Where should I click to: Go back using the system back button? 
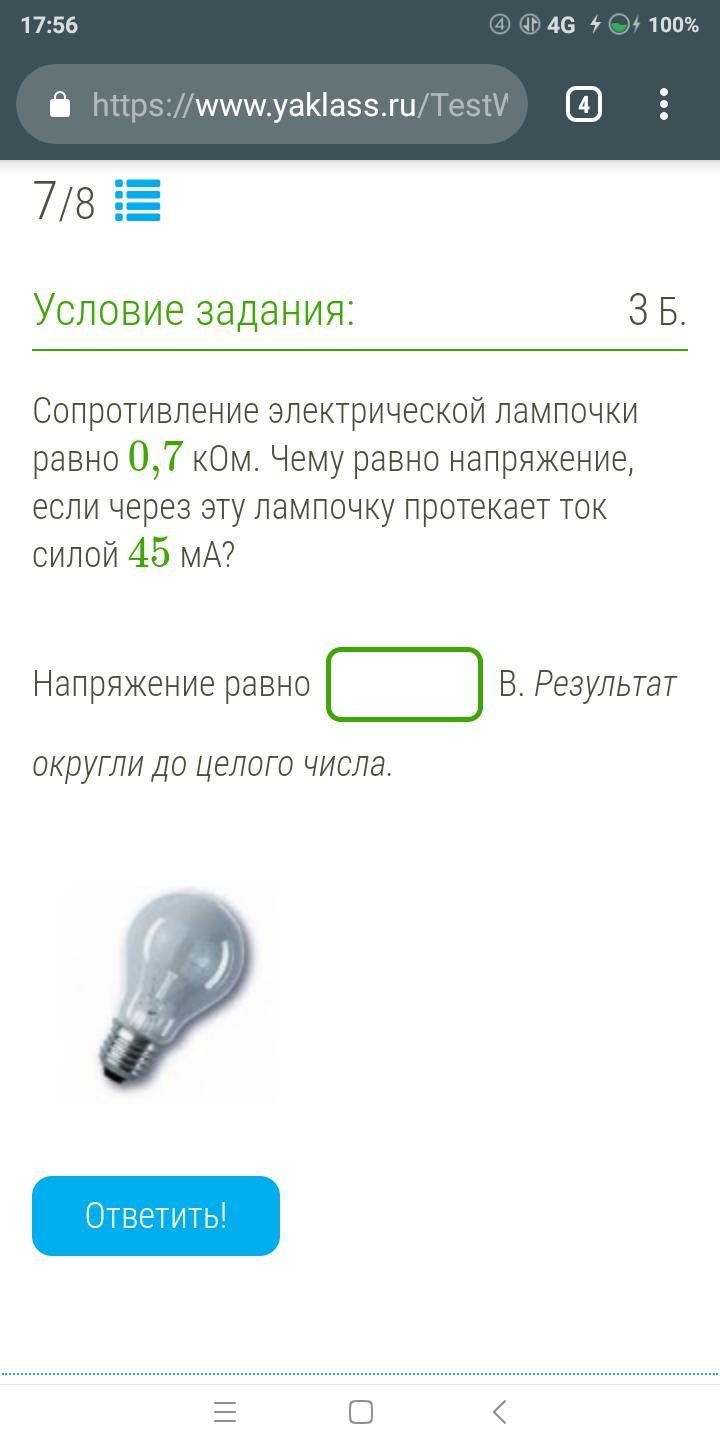click(x=500, y=1412)
